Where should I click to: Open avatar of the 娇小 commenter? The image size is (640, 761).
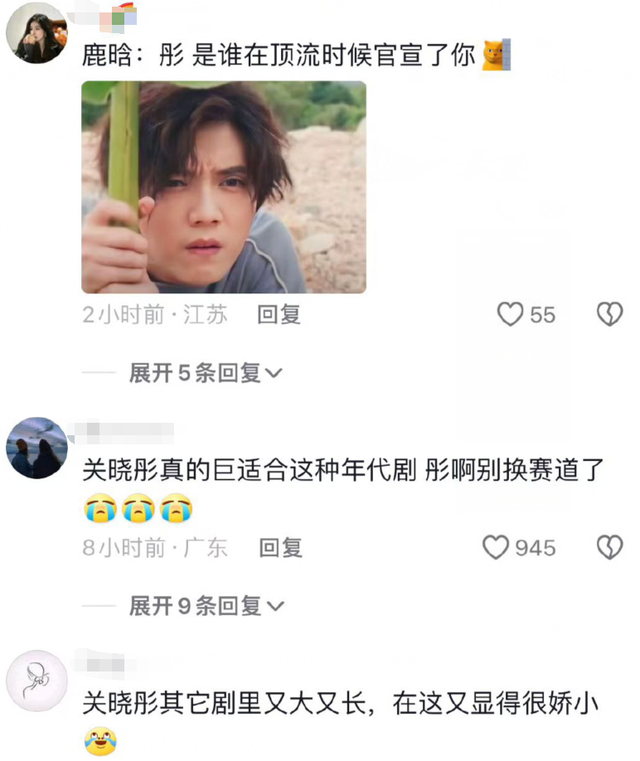click(37, 681)
